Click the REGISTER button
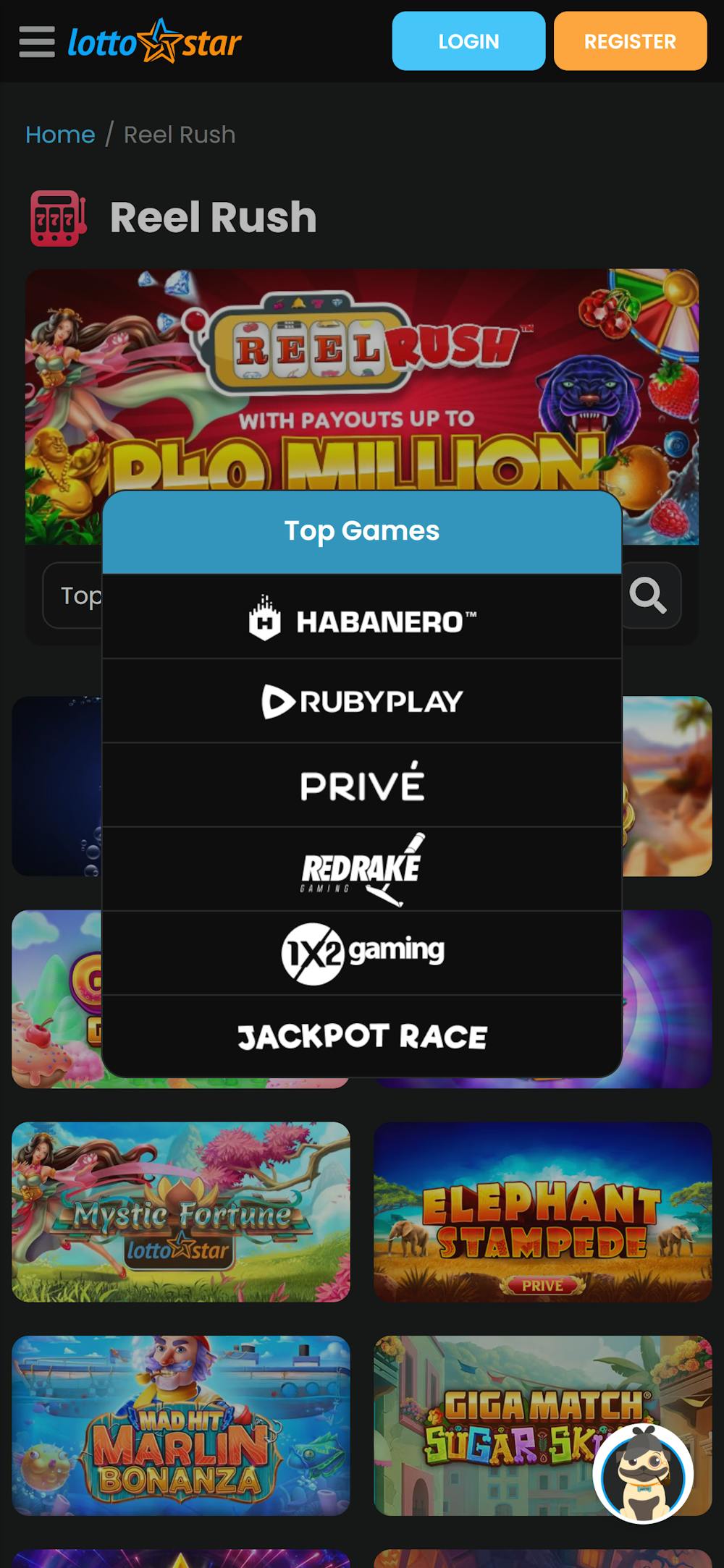This screenshot has height=1568, width=724. tap(629, 42)
